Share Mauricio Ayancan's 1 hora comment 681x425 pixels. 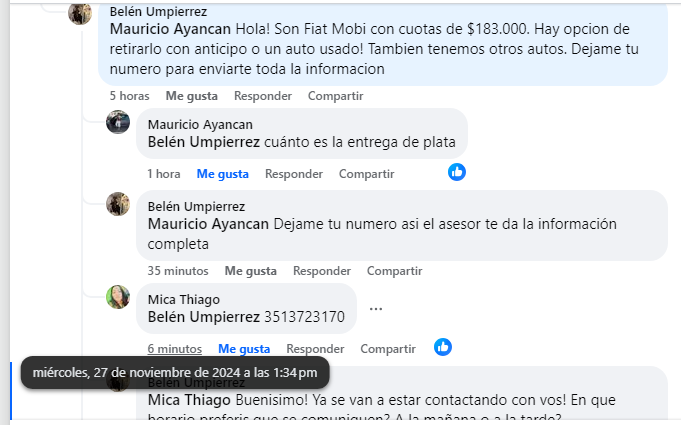pos(366,173)
